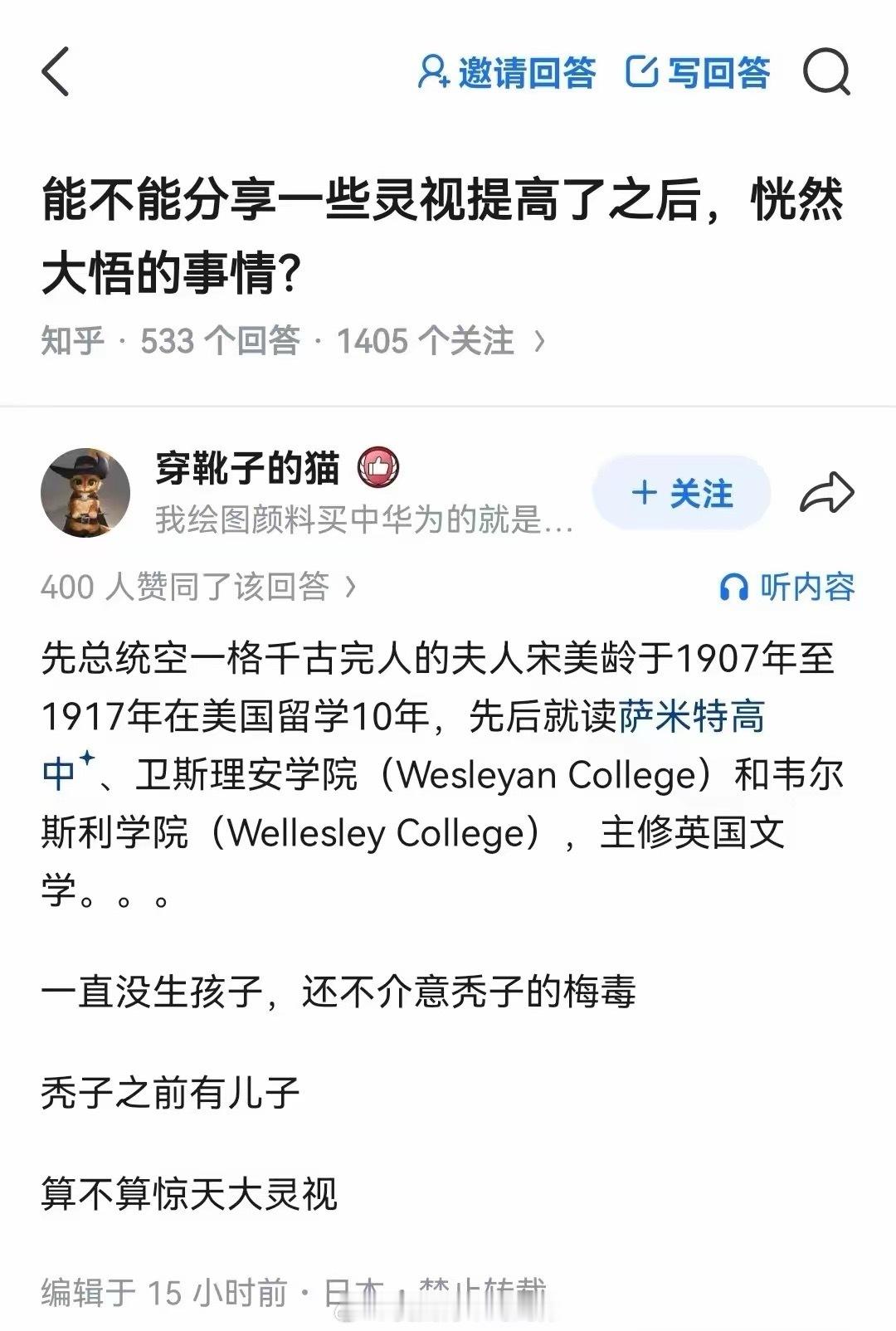Expand the 1405 个关注 chevron

click(538, 340)
